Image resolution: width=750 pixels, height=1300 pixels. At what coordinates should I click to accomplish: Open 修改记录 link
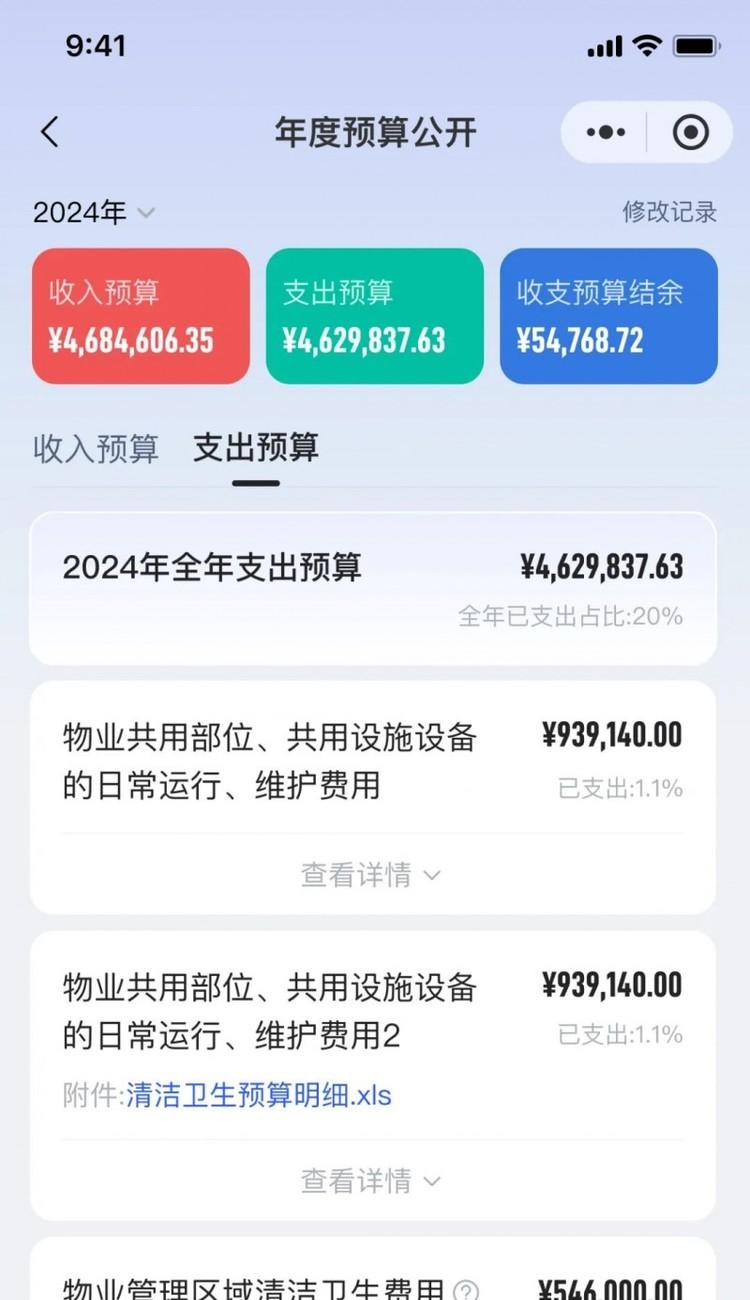tap(669, 212)
